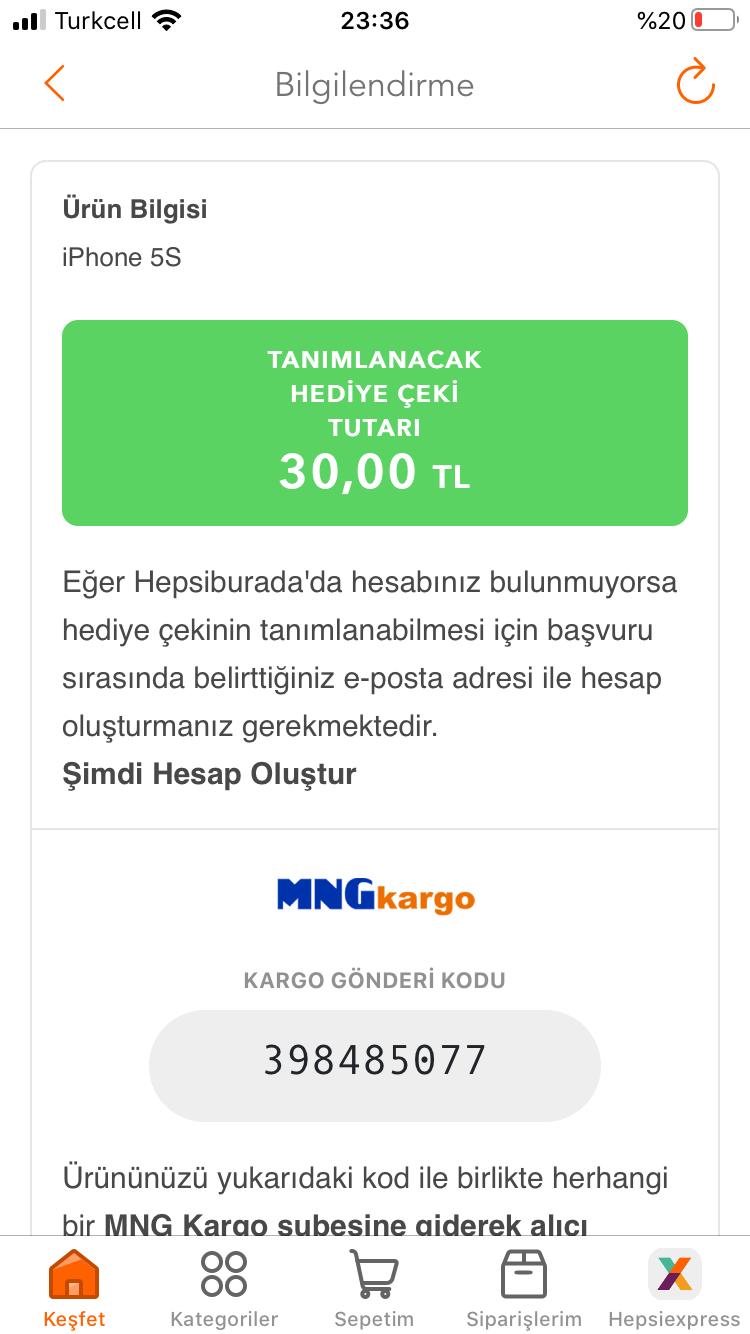Viewport: 750px width, 1334px height.
Task: Select the Kategoriler grid icon
Action: 222,1275
